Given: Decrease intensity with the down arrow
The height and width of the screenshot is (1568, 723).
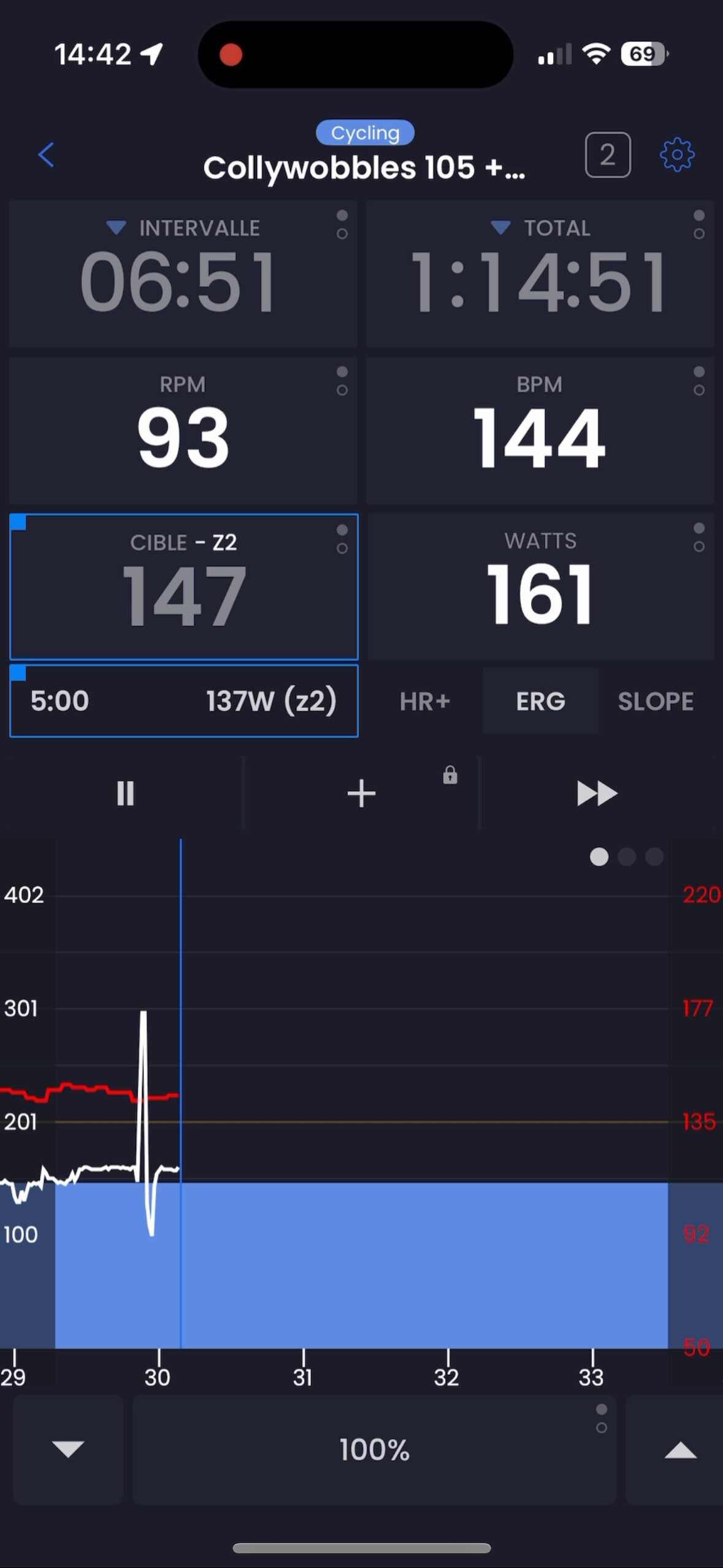Looking at the screenshot, I should [x=68, y=1450].
